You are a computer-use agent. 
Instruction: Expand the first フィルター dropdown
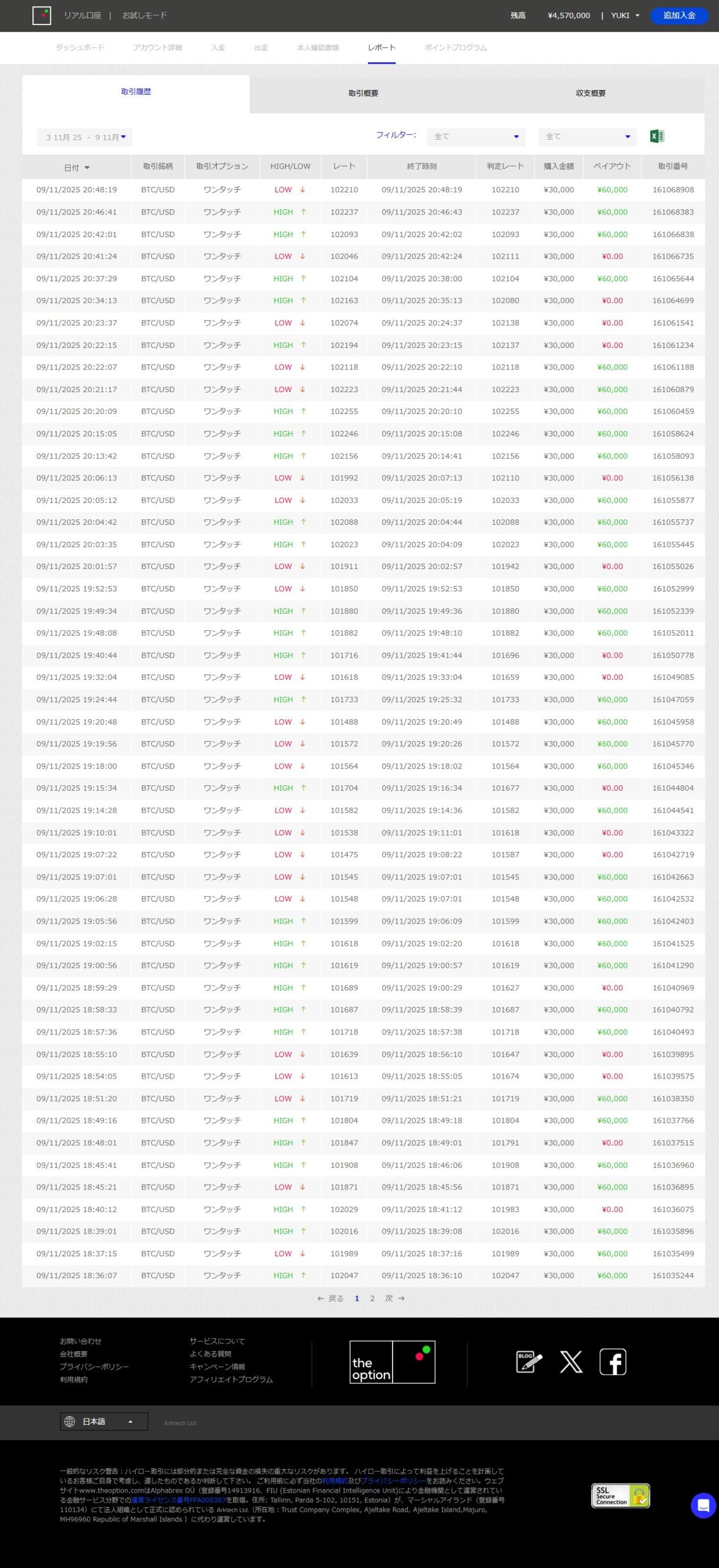[476, 137]
